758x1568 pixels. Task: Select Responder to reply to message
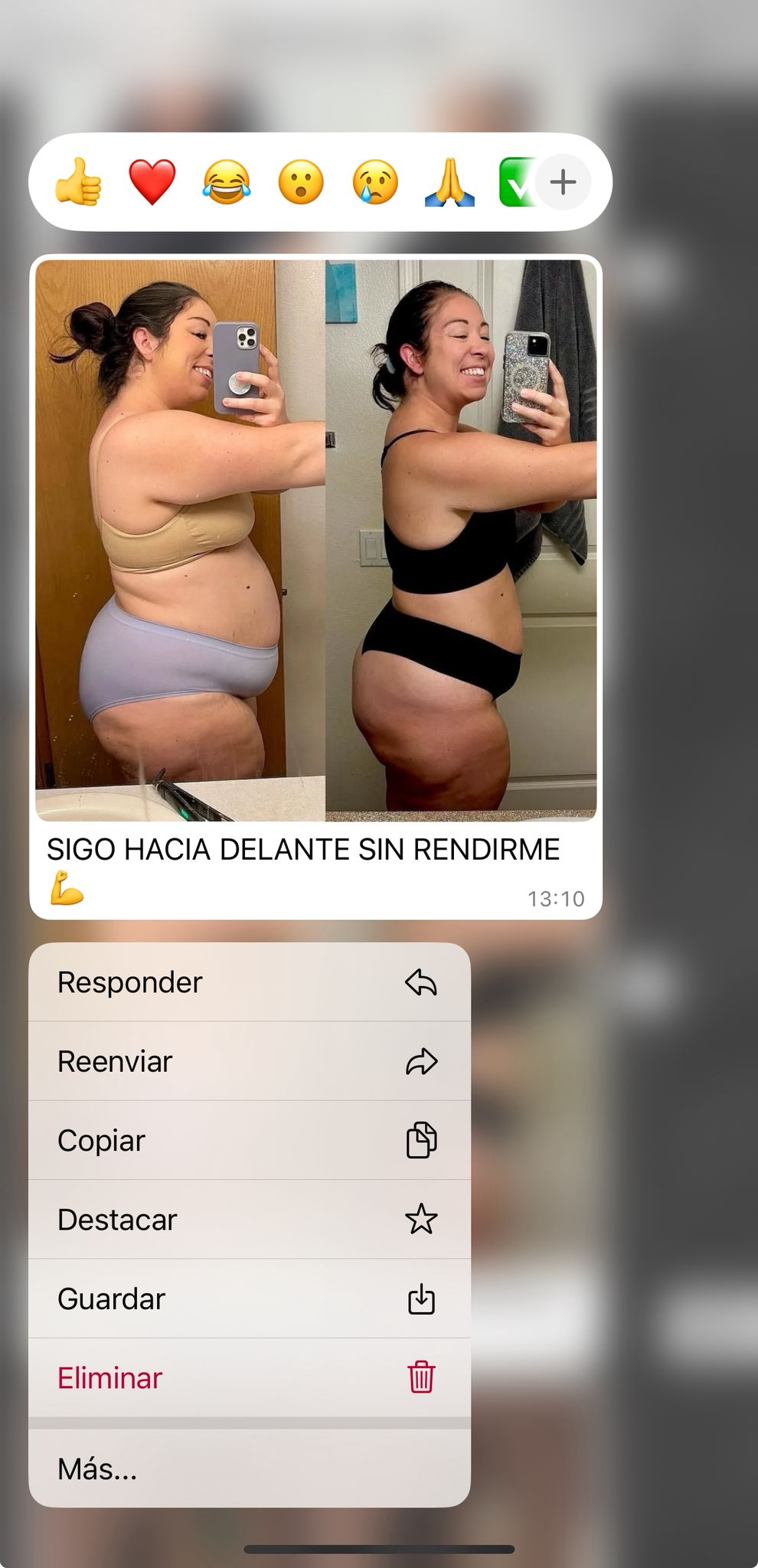pos(249,982)
